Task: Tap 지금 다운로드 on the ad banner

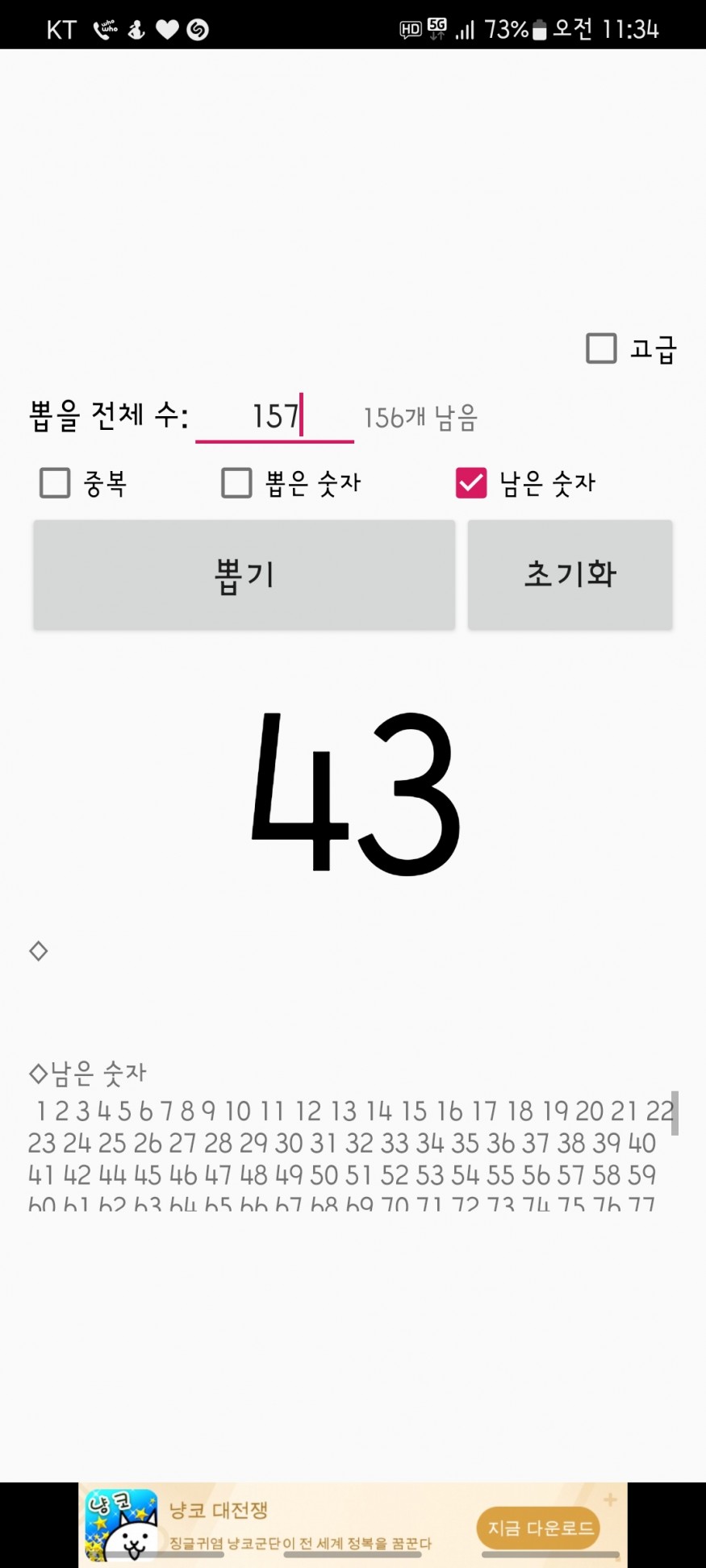Action: coord(540,1528)
